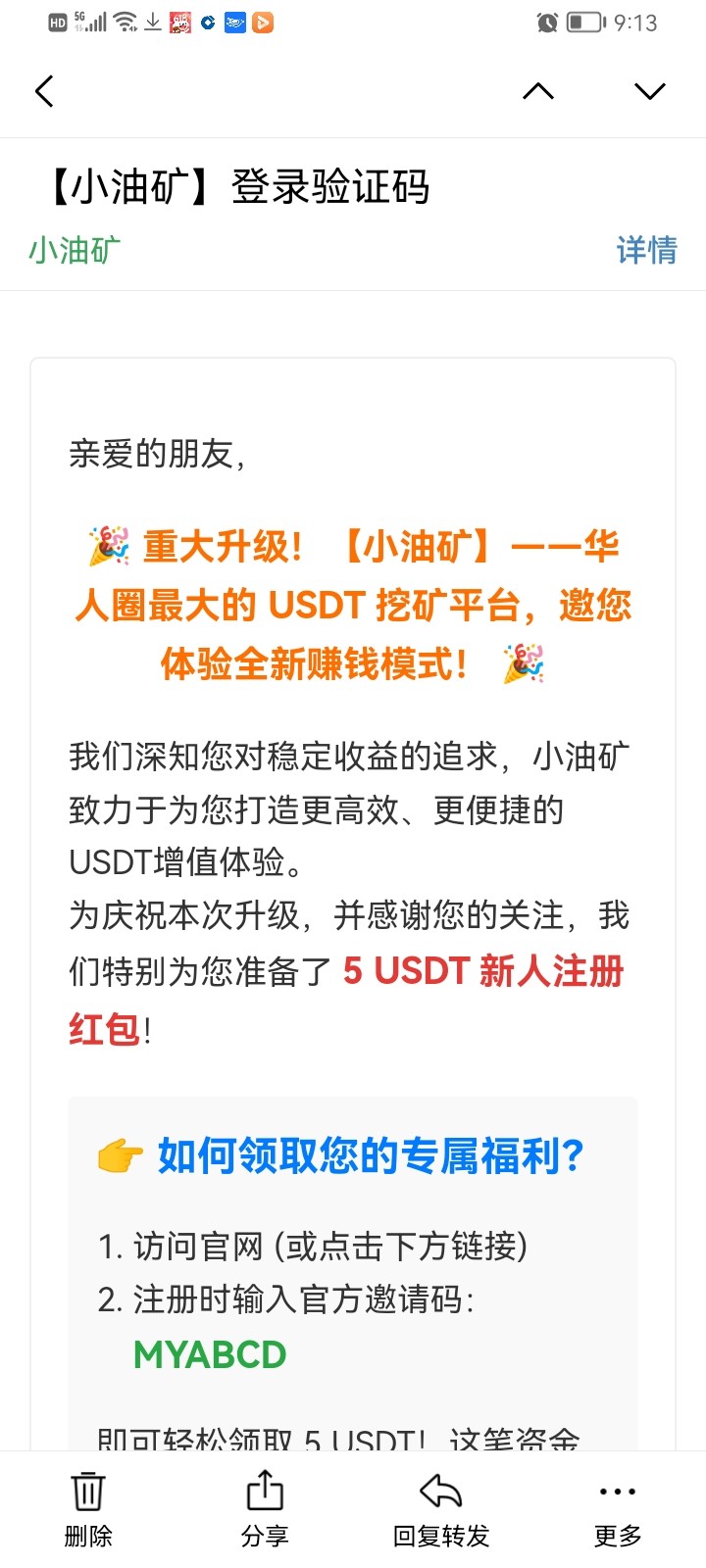Image resolution: width=706 pixels, height=1568 pixels.
Task: Show email 详情 details
Action: 646,250
